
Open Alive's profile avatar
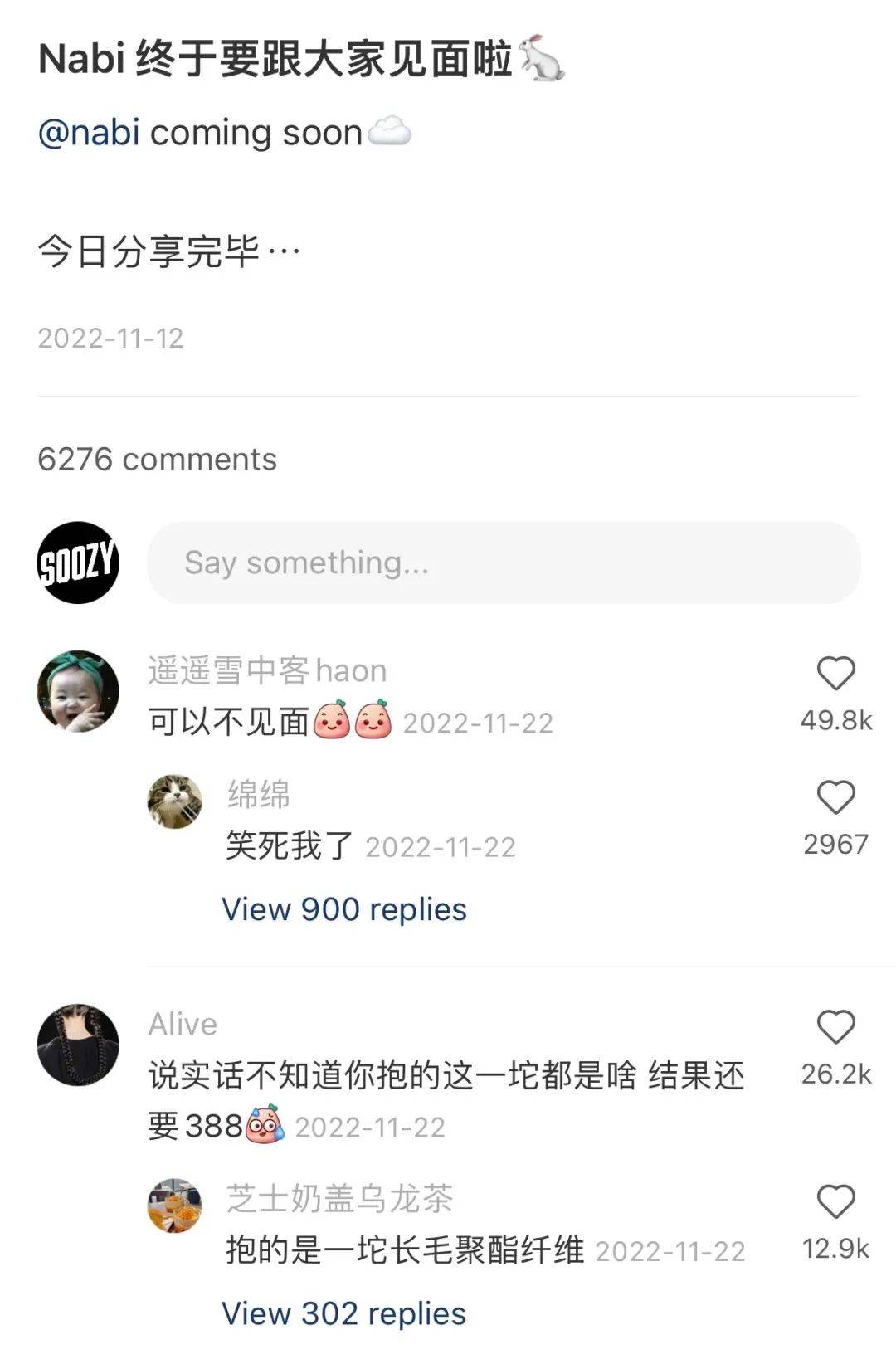(x=78, y=1045)
